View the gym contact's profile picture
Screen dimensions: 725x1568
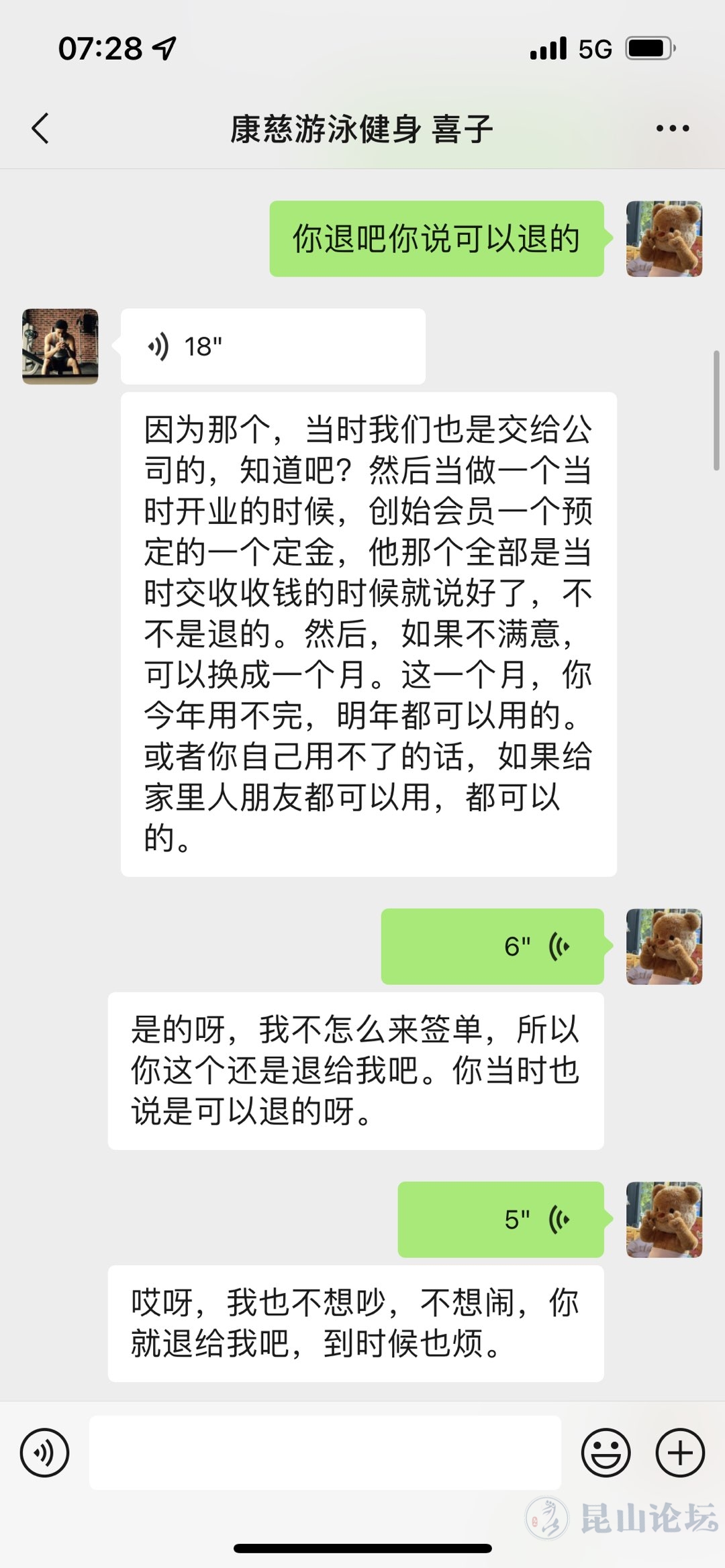60,346
